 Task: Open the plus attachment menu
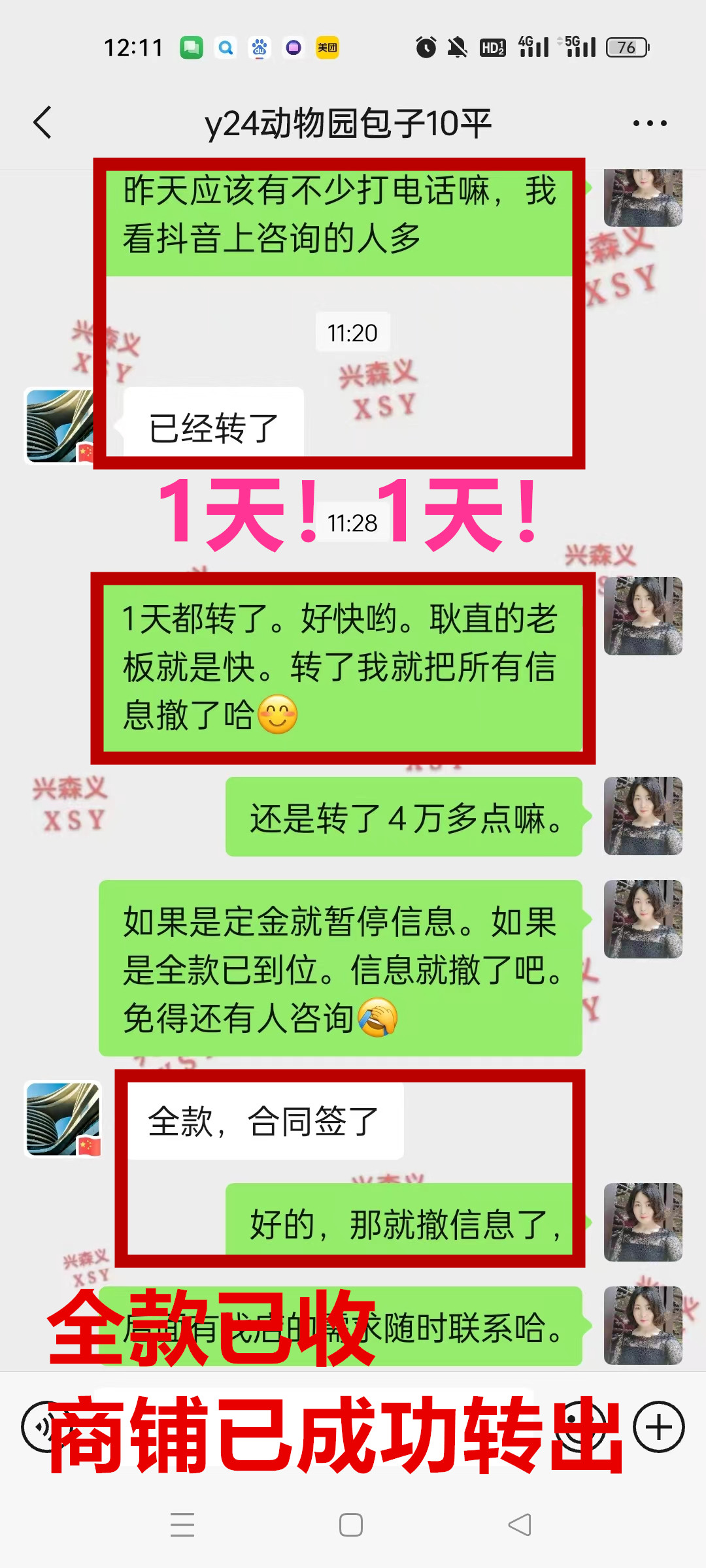(x=658, y=1427)
